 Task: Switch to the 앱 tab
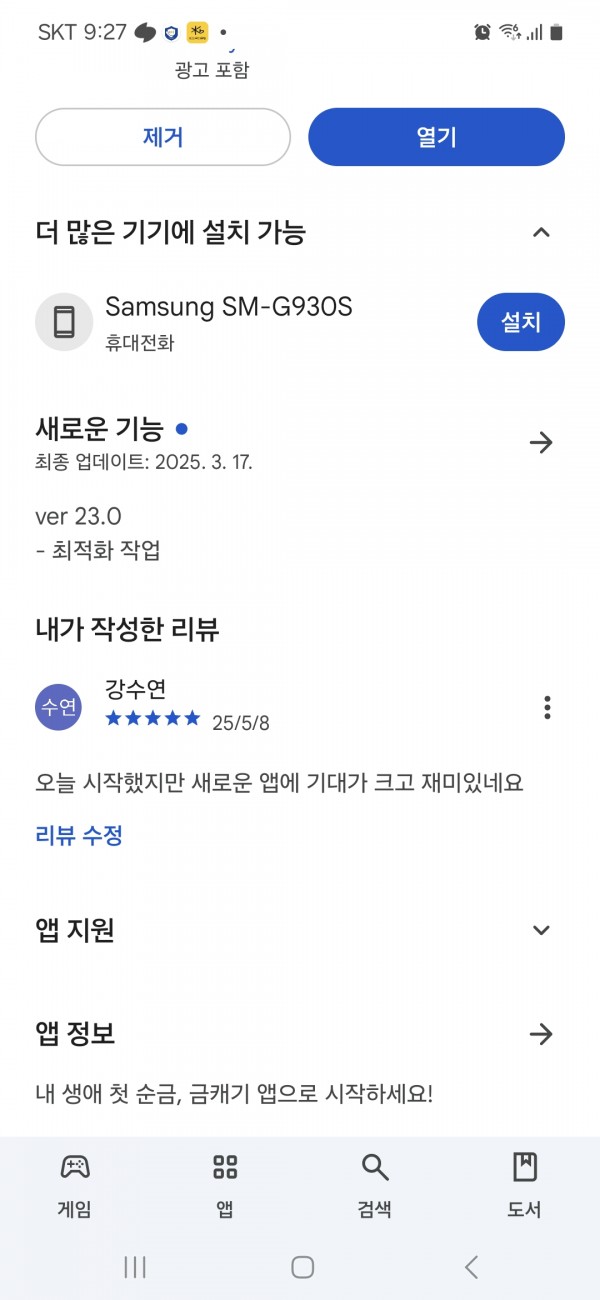(225, 1185)
